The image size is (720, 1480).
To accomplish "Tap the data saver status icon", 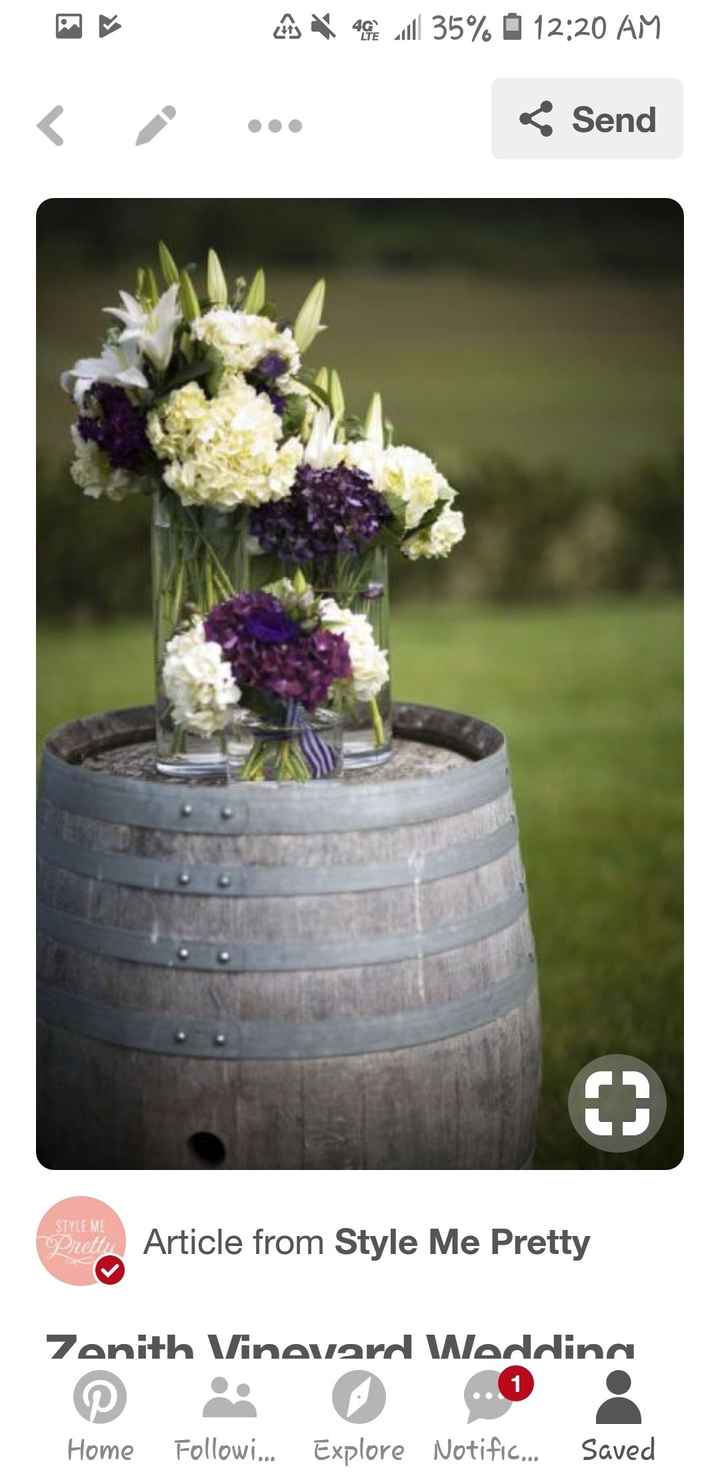I will 286,27.
